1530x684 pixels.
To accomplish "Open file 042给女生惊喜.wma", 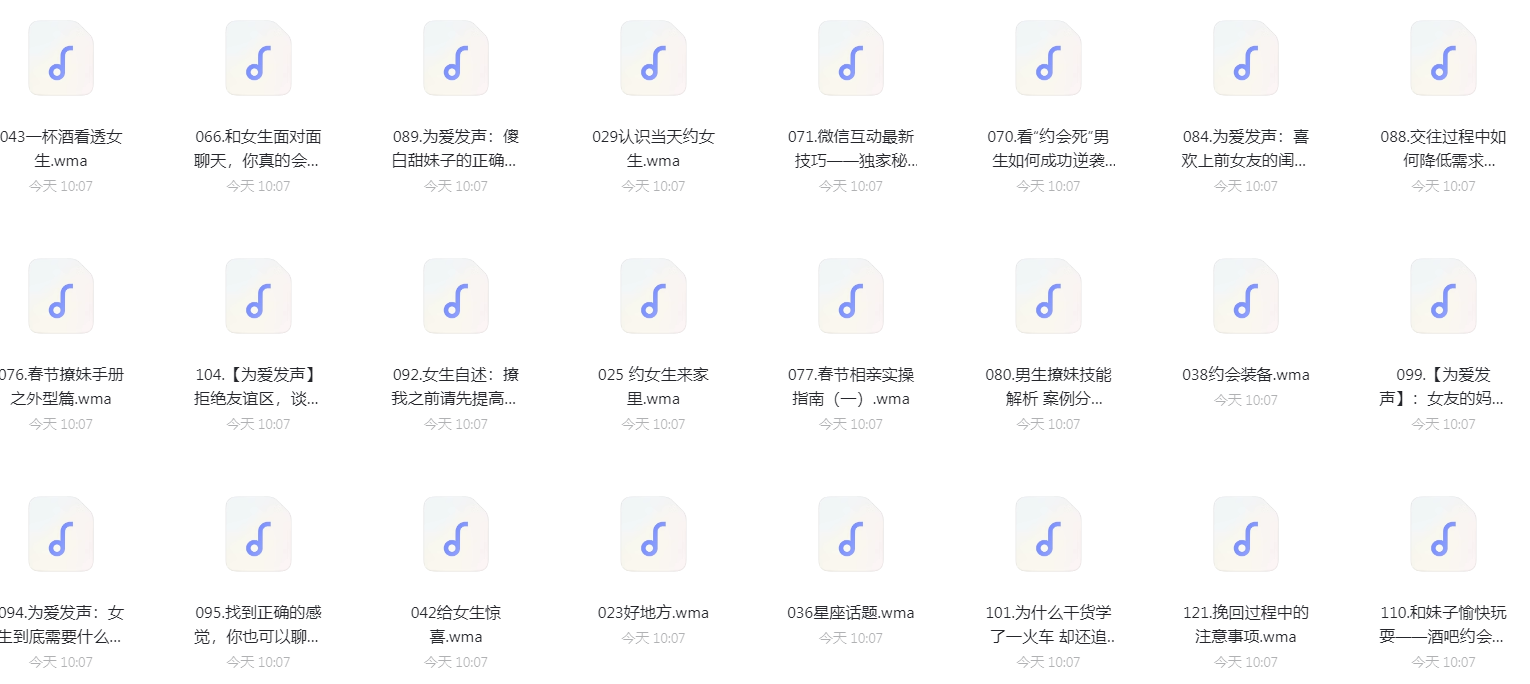I will (455, 534).
